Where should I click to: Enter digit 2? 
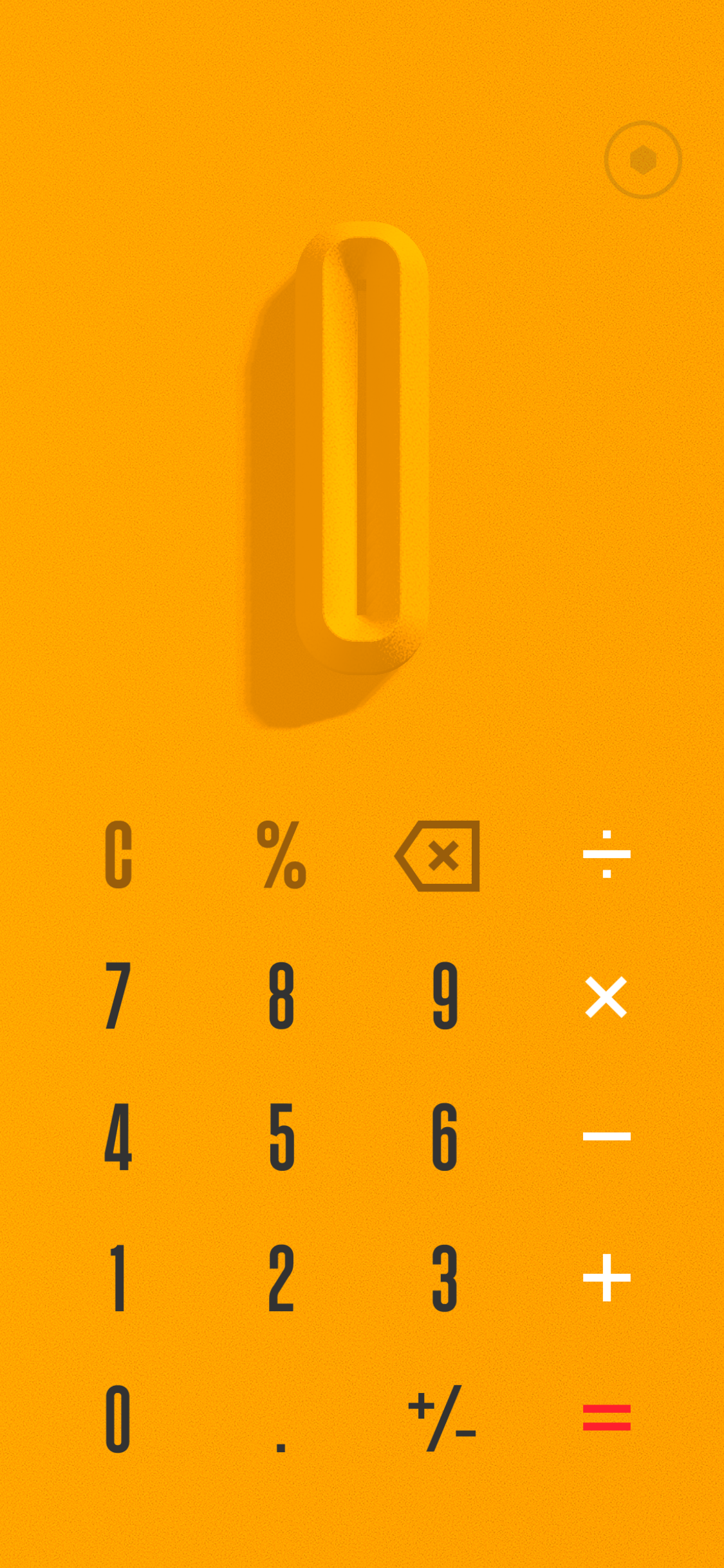click(281, 1278)
